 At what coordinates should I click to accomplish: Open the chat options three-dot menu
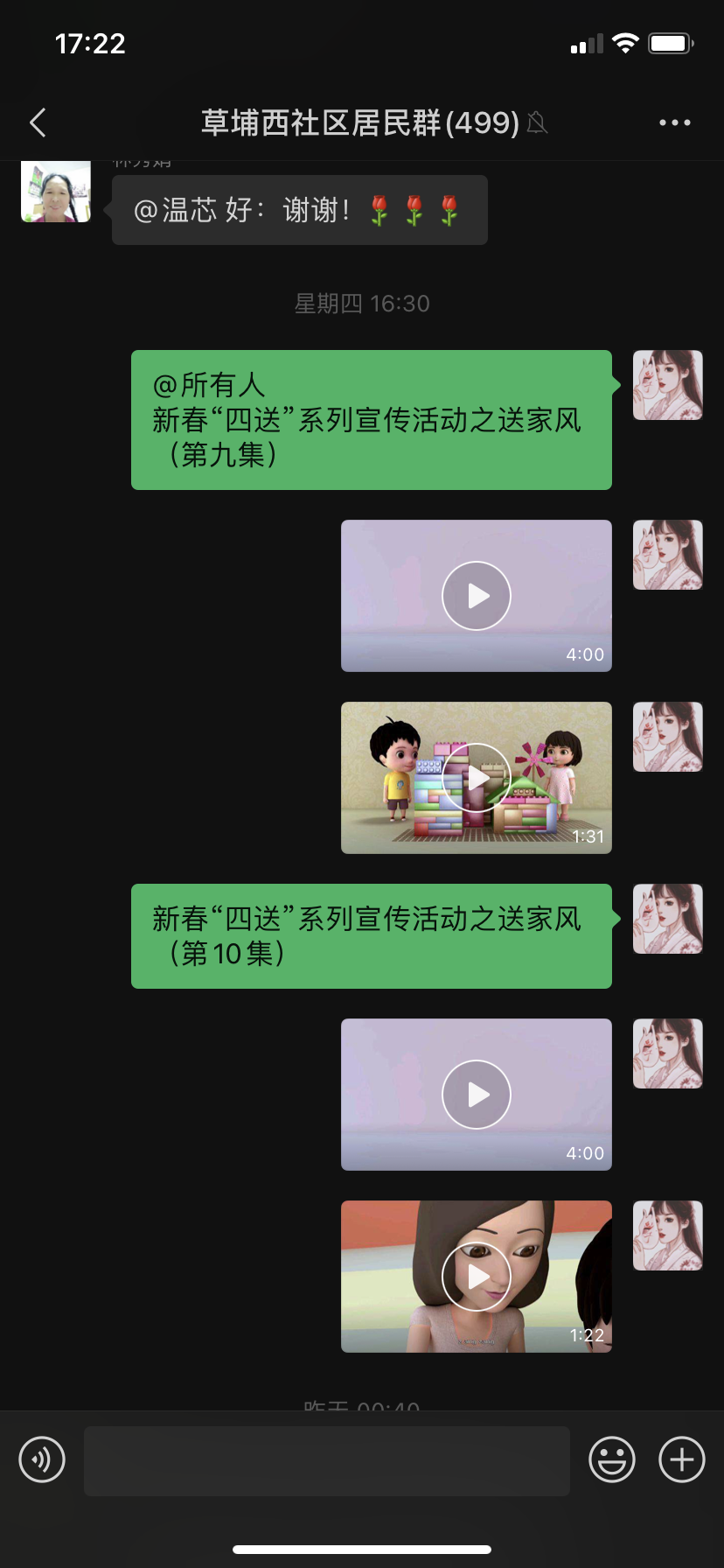click(674, 123)
